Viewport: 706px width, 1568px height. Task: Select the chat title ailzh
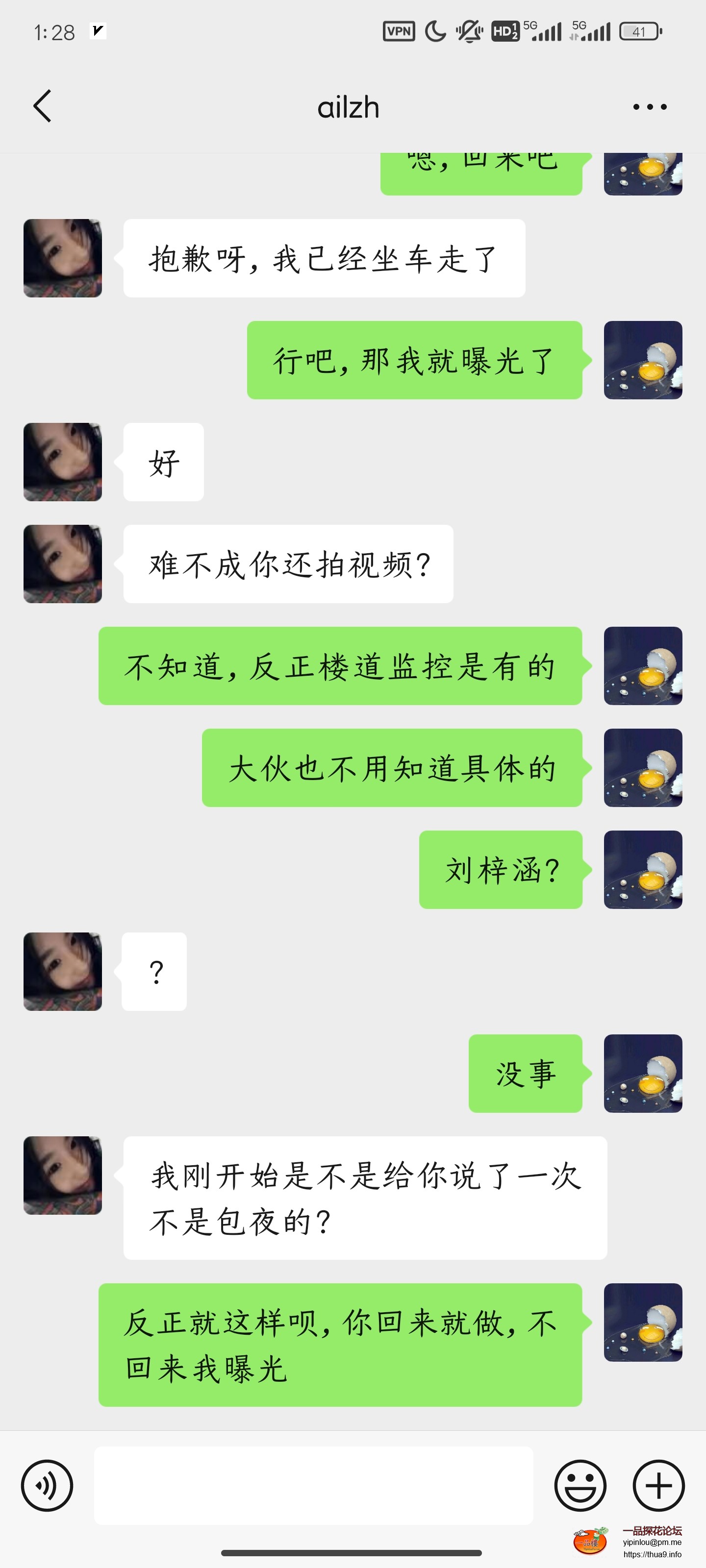349,106
